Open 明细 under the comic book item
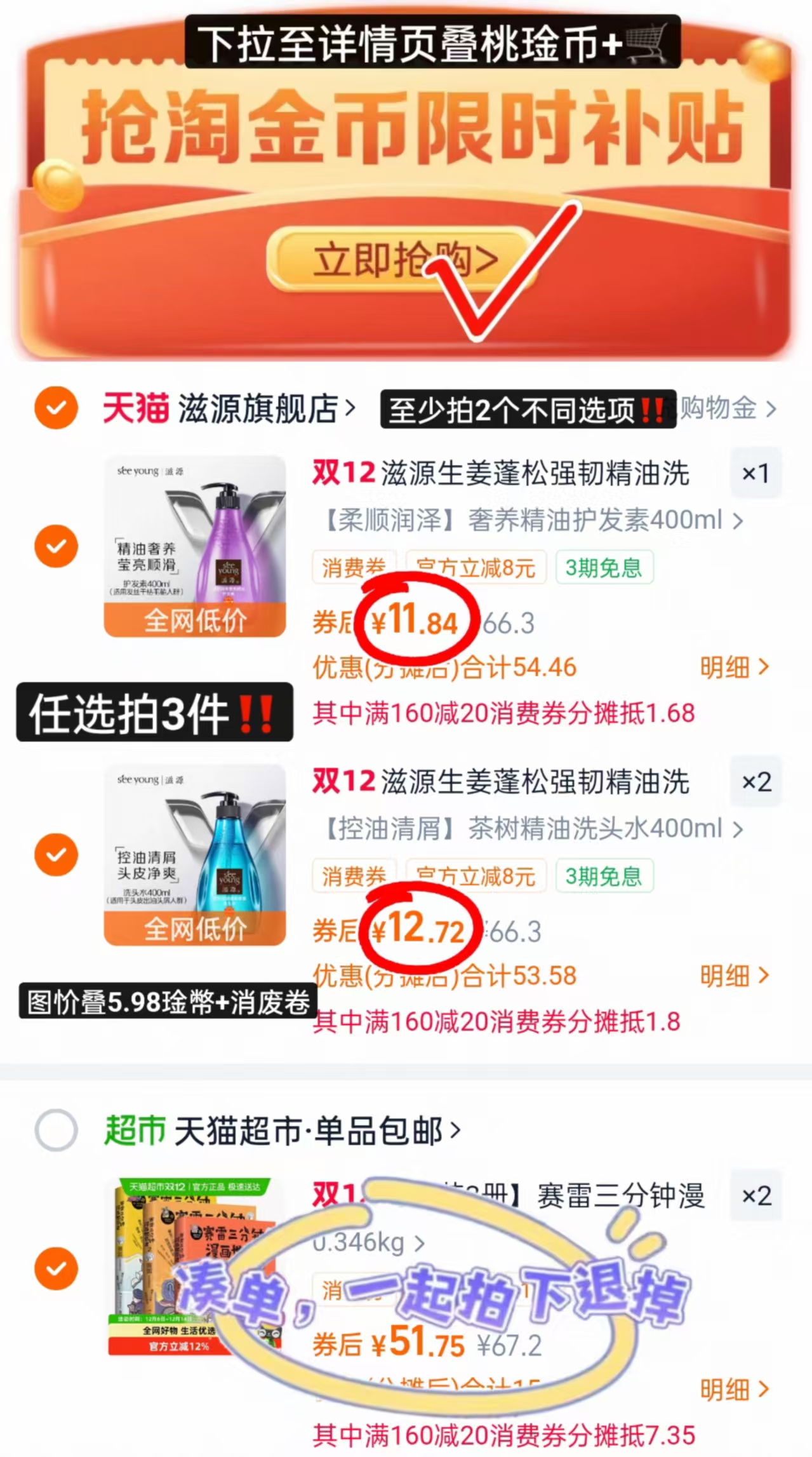This screenshot has width=812, height=1457. (x=727, y=1389)
